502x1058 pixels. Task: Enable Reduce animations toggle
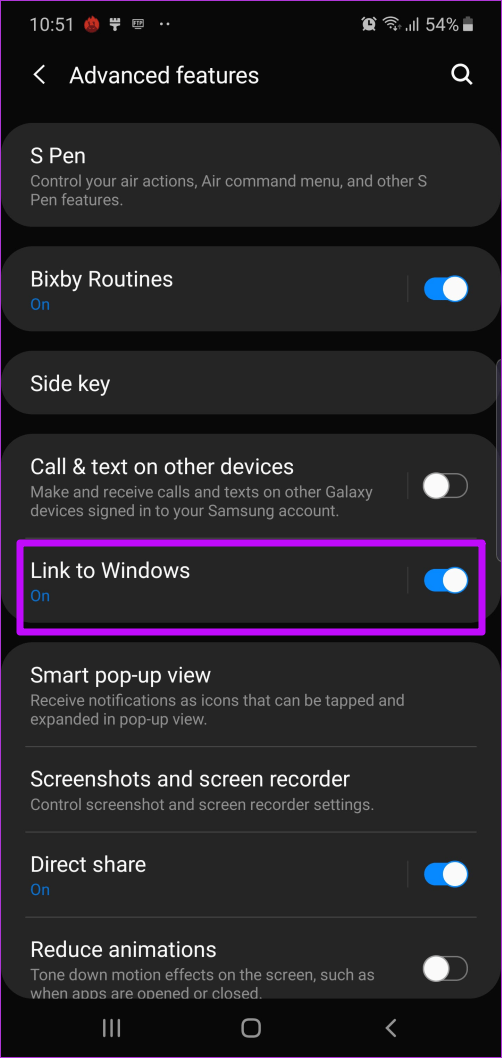445,968
